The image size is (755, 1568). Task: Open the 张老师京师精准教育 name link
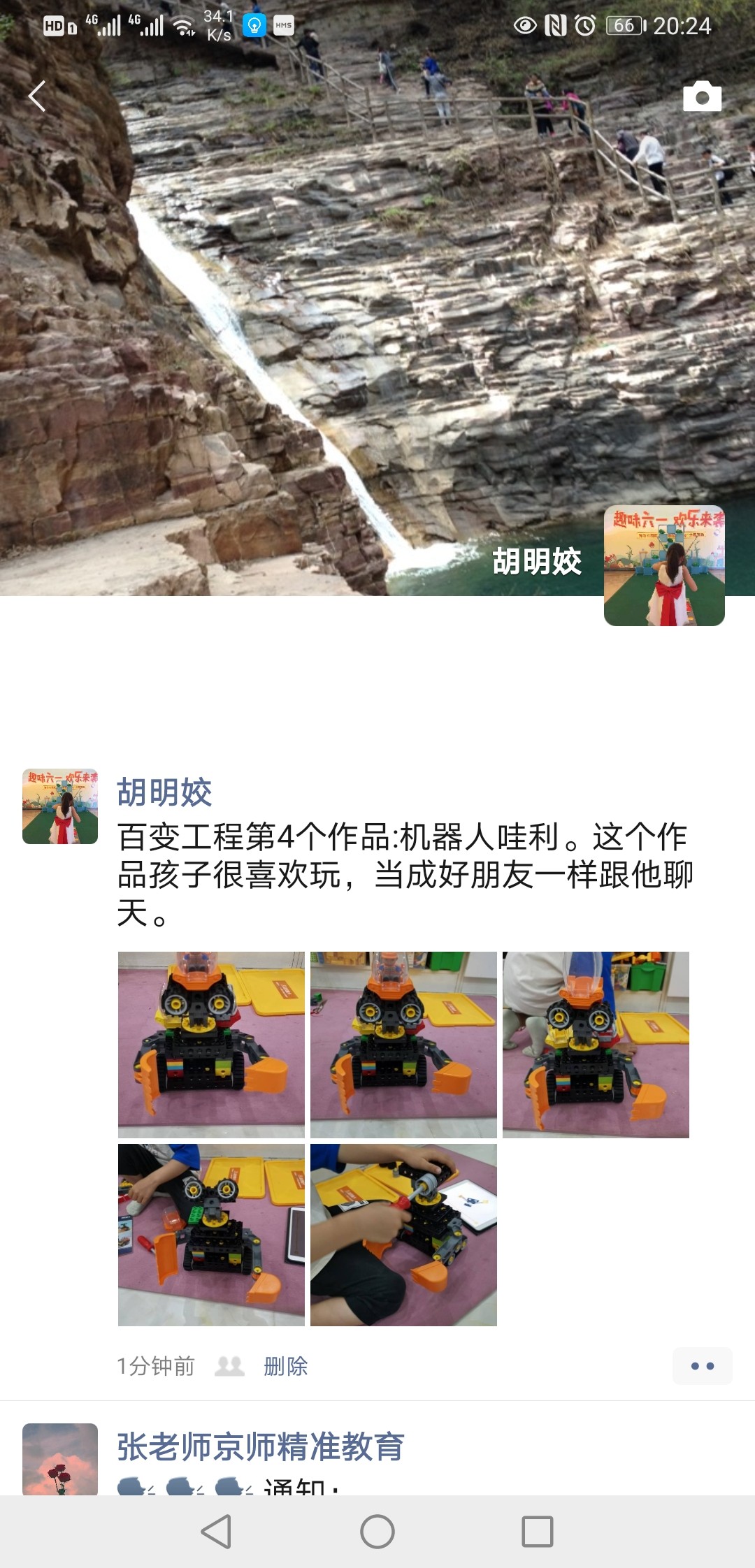(x=260, y=1446)
